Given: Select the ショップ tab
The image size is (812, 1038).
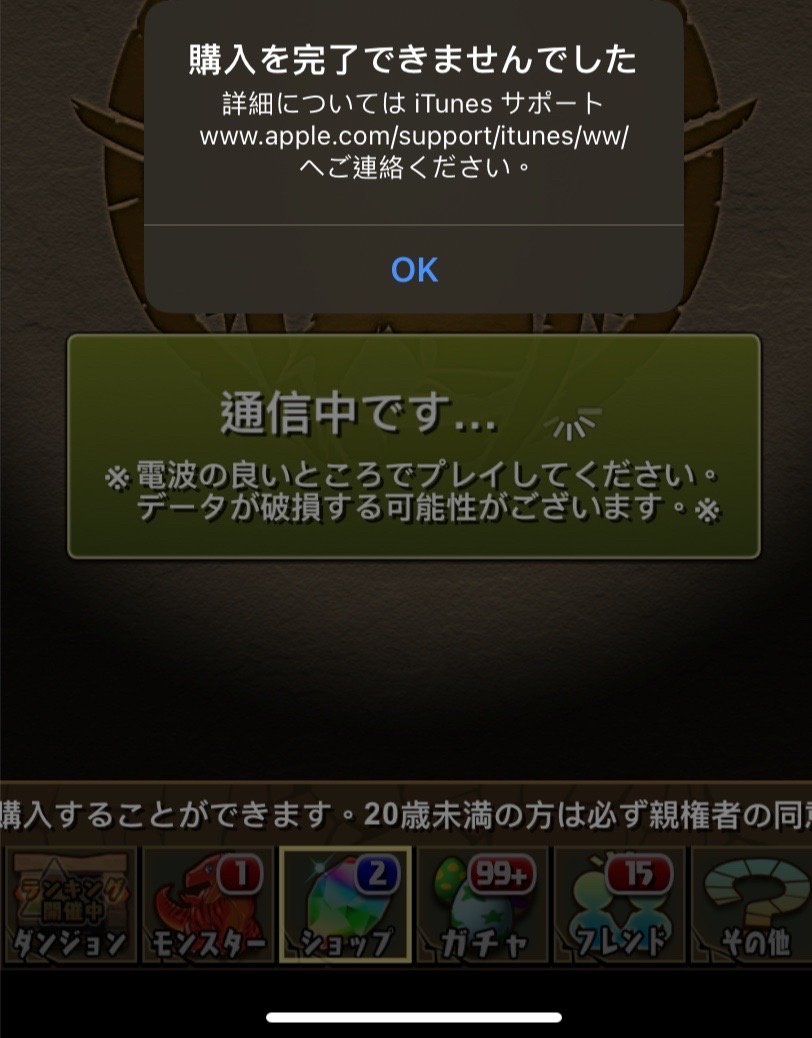Looking at the screenshot, I should click(x=345, y=904).
